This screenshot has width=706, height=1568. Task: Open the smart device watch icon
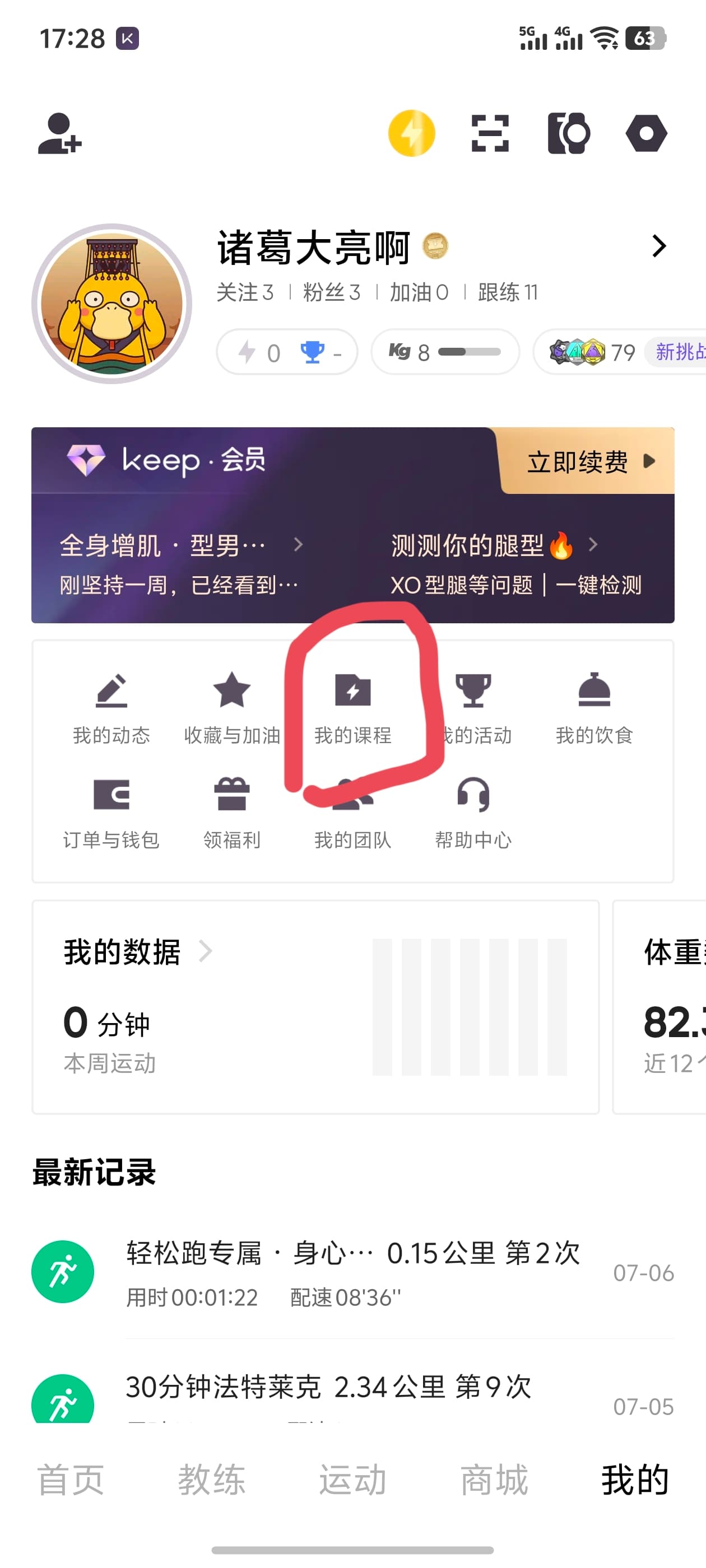pyautogui.click(x=568, y=133)
